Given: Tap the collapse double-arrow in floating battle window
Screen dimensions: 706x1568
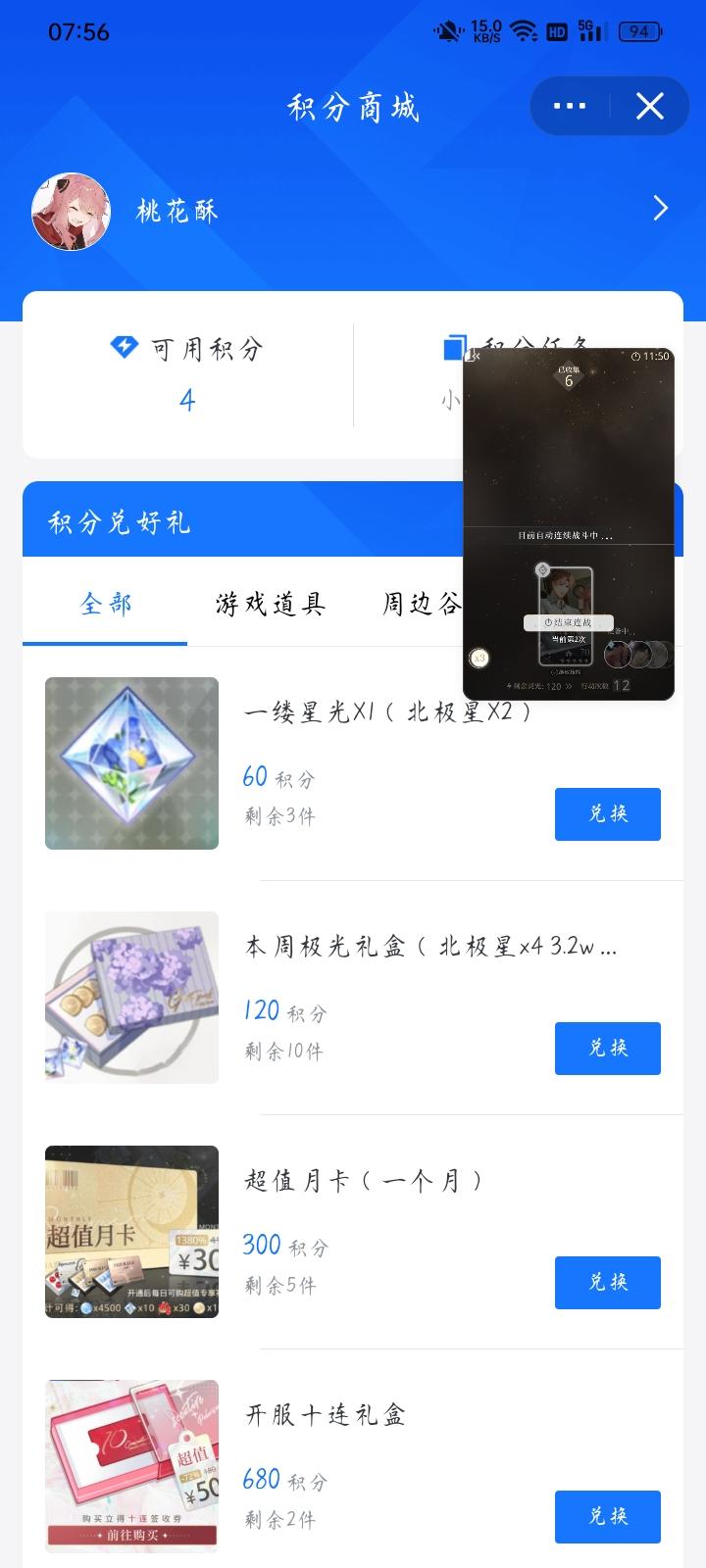Looking at the screenshot, I should point(475,356).
